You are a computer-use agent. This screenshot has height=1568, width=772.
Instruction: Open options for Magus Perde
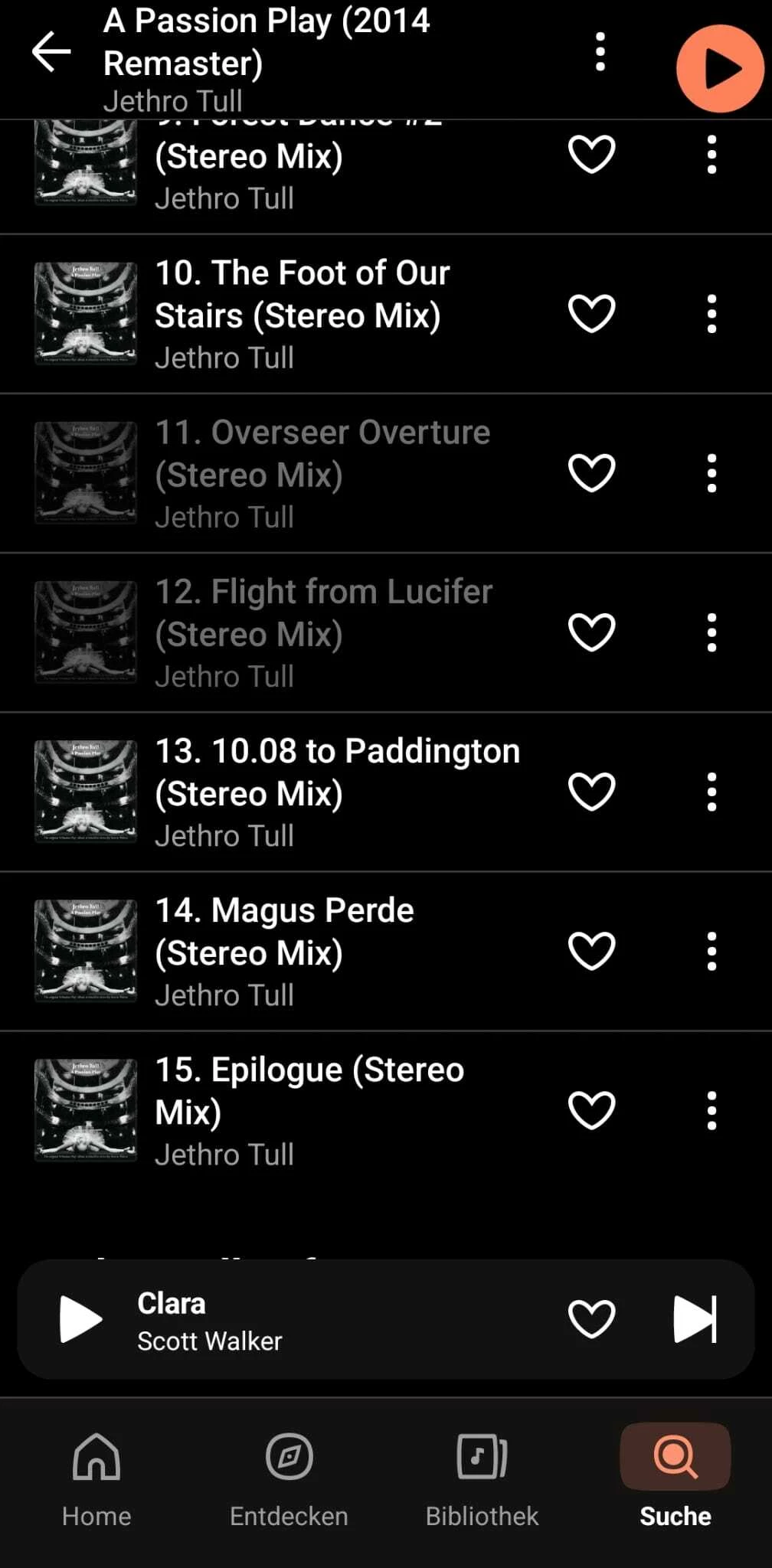711,951
